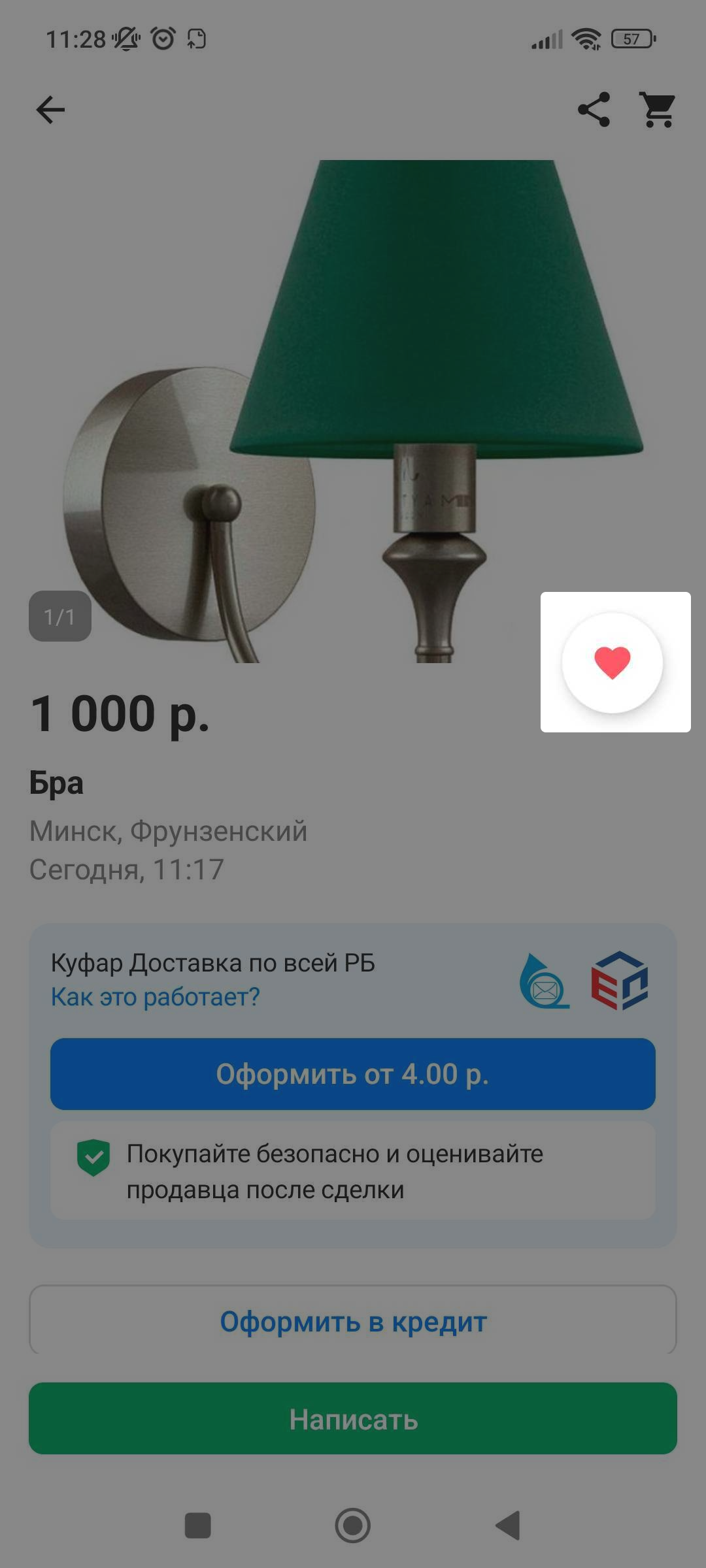Go back using the top arrow
This screenshot has width=706, height=1568.
[50, 110]
